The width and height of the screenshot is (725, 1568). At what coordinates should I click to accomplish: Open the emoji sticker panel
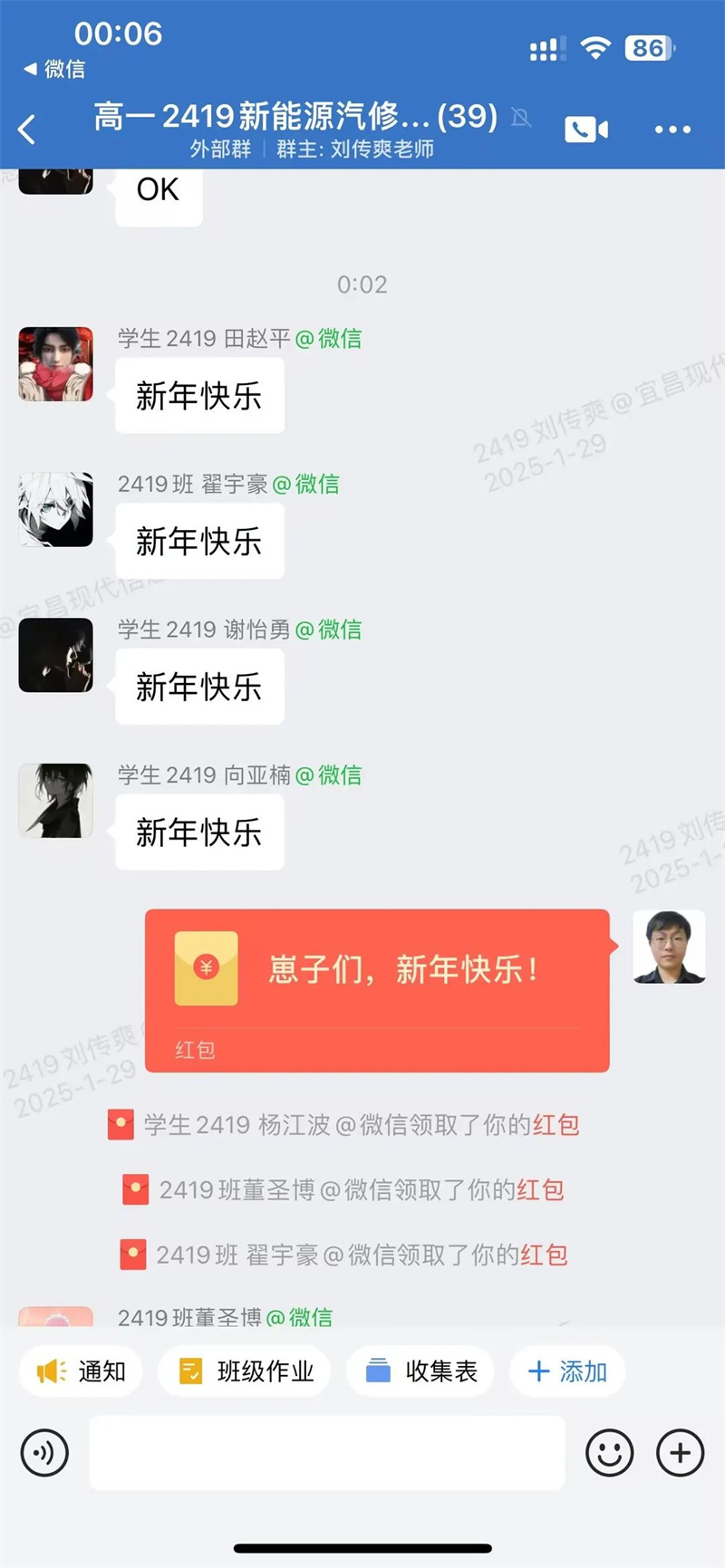point(609,1453)
